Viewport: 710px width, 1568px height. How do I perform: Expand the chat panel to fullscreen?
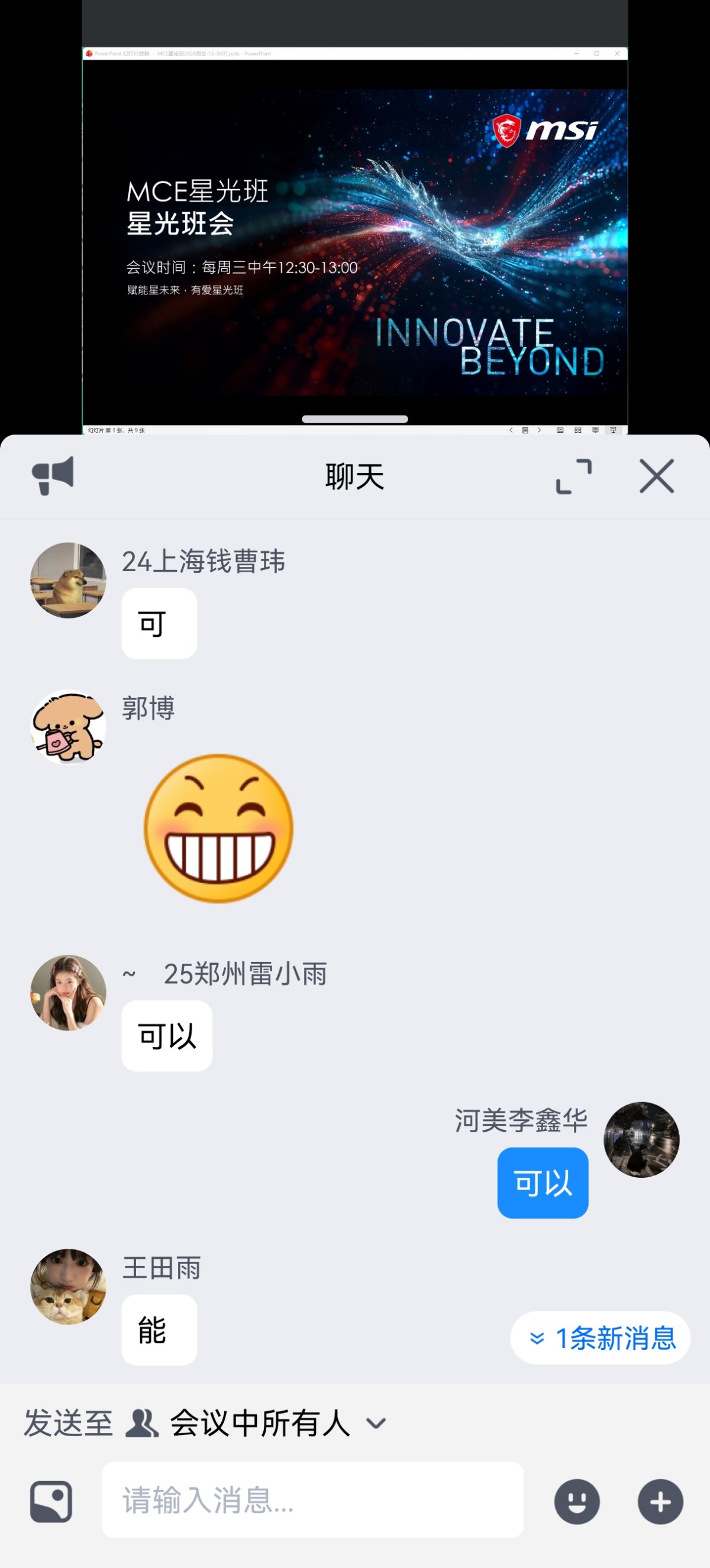coord(575,477)
